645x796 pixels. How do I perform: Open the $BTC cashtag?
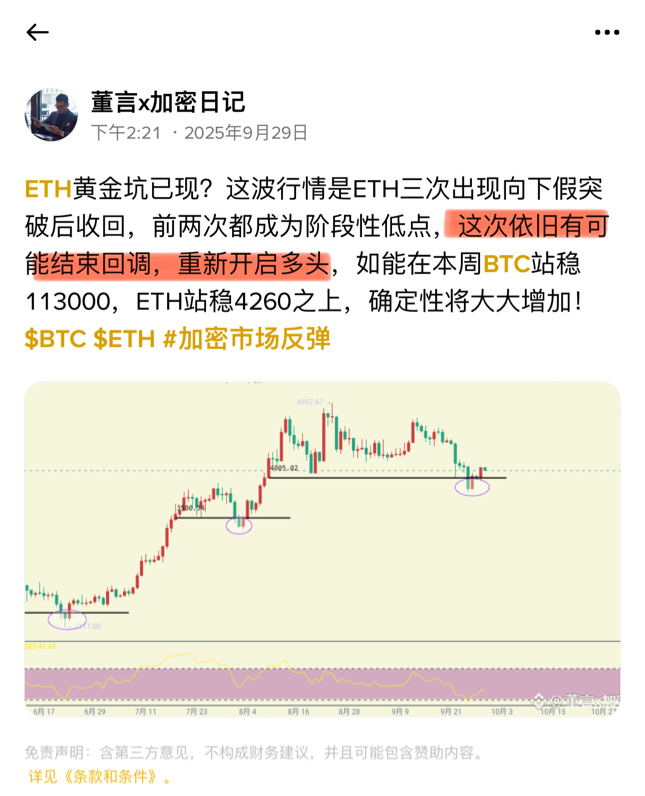click(x=55, y=340)
